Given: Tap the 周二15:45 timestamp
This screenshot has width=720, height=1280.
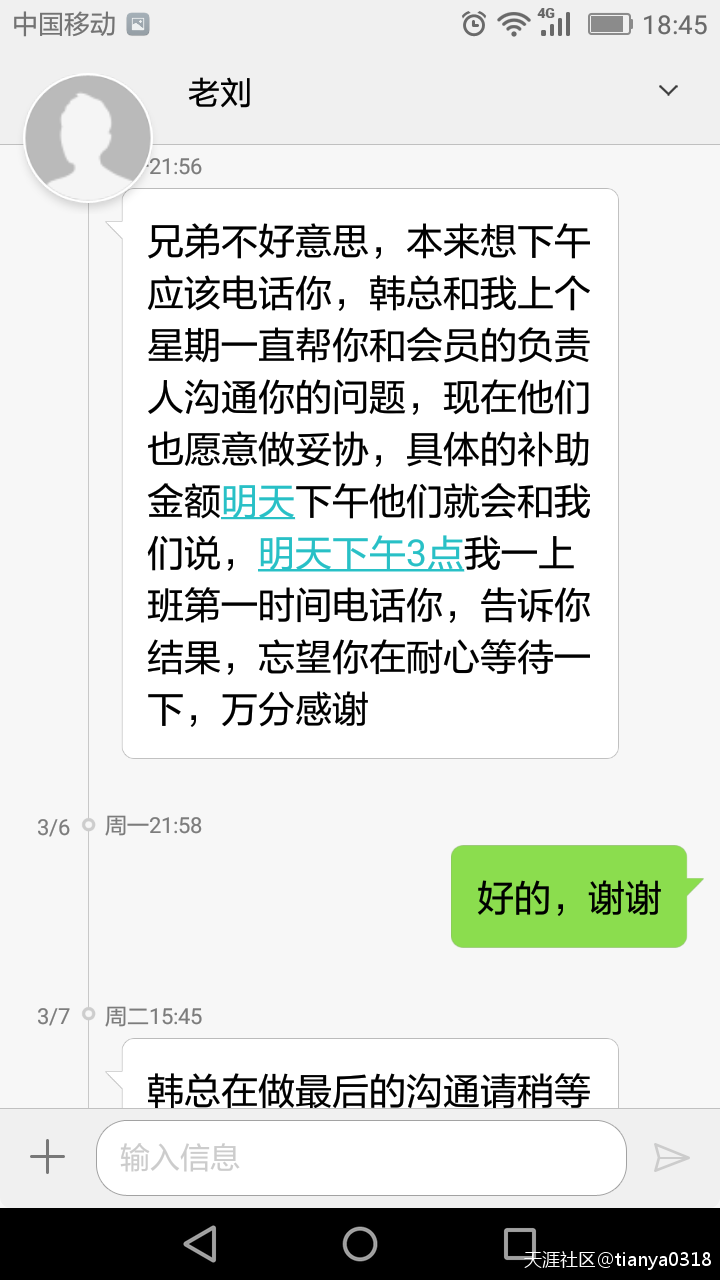Looking at the screenshot, I should 153,1016.
